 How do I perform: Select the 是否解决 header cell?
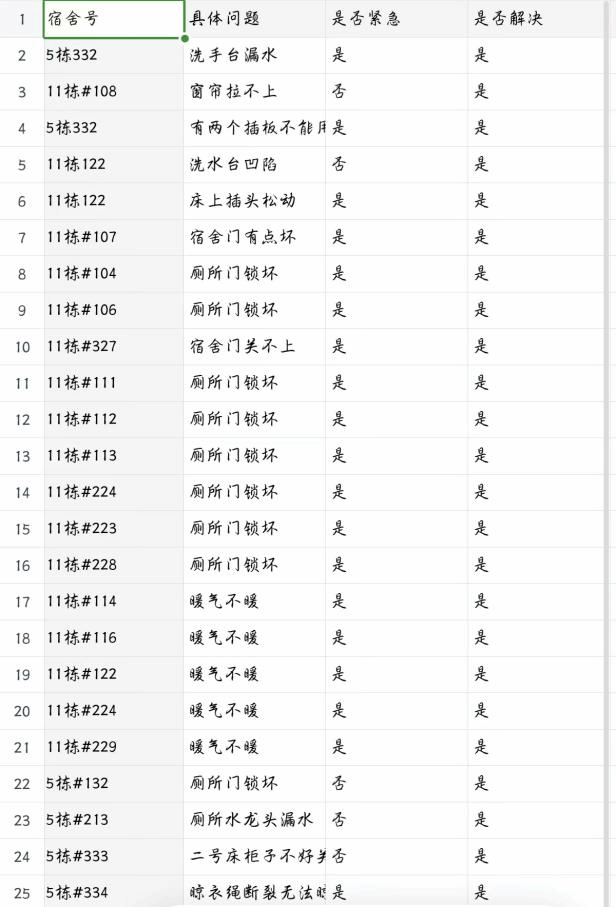click(x=540, y=19)
